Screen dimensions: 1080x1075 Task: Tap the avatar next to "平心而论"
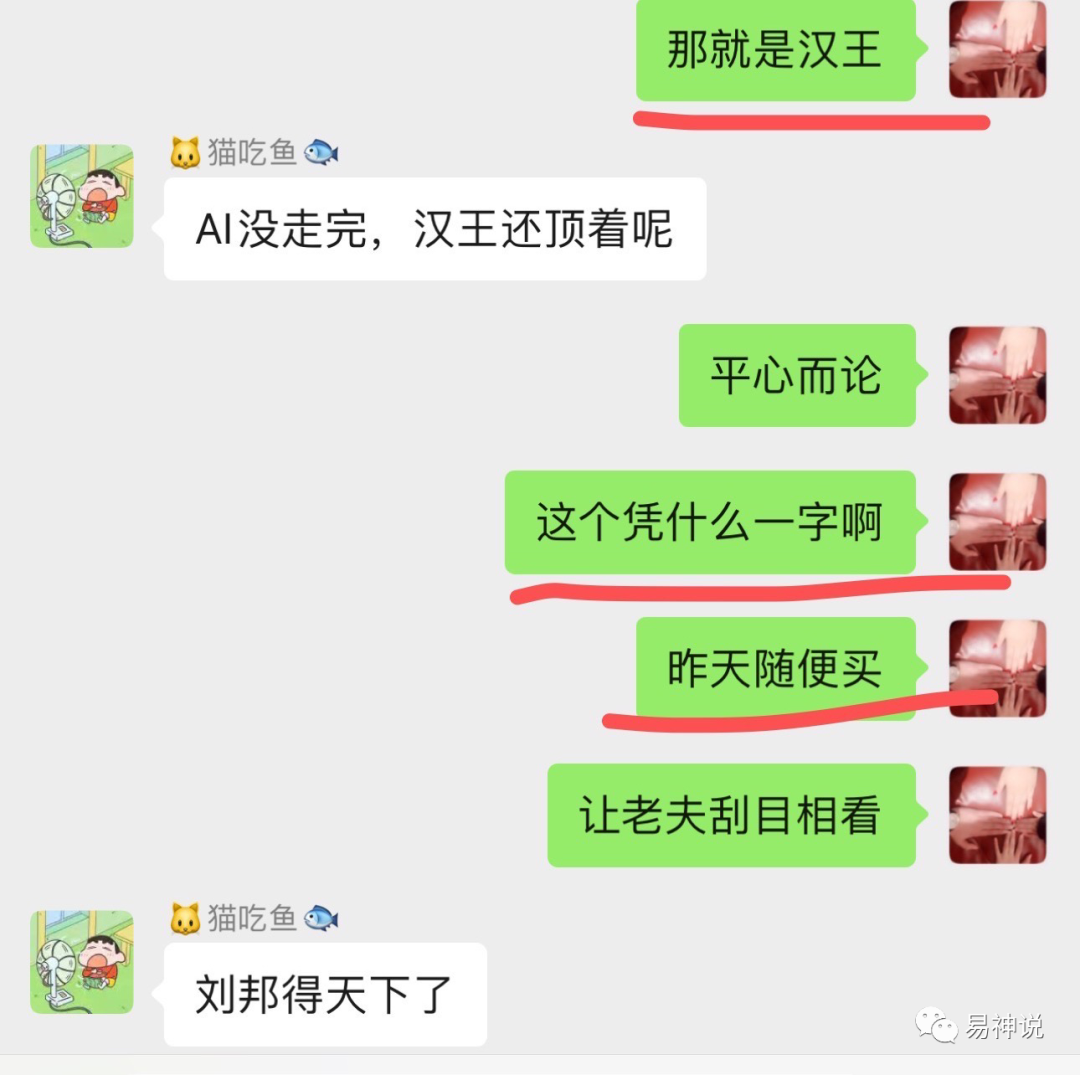pyautogui.click(x=997, y=375)
